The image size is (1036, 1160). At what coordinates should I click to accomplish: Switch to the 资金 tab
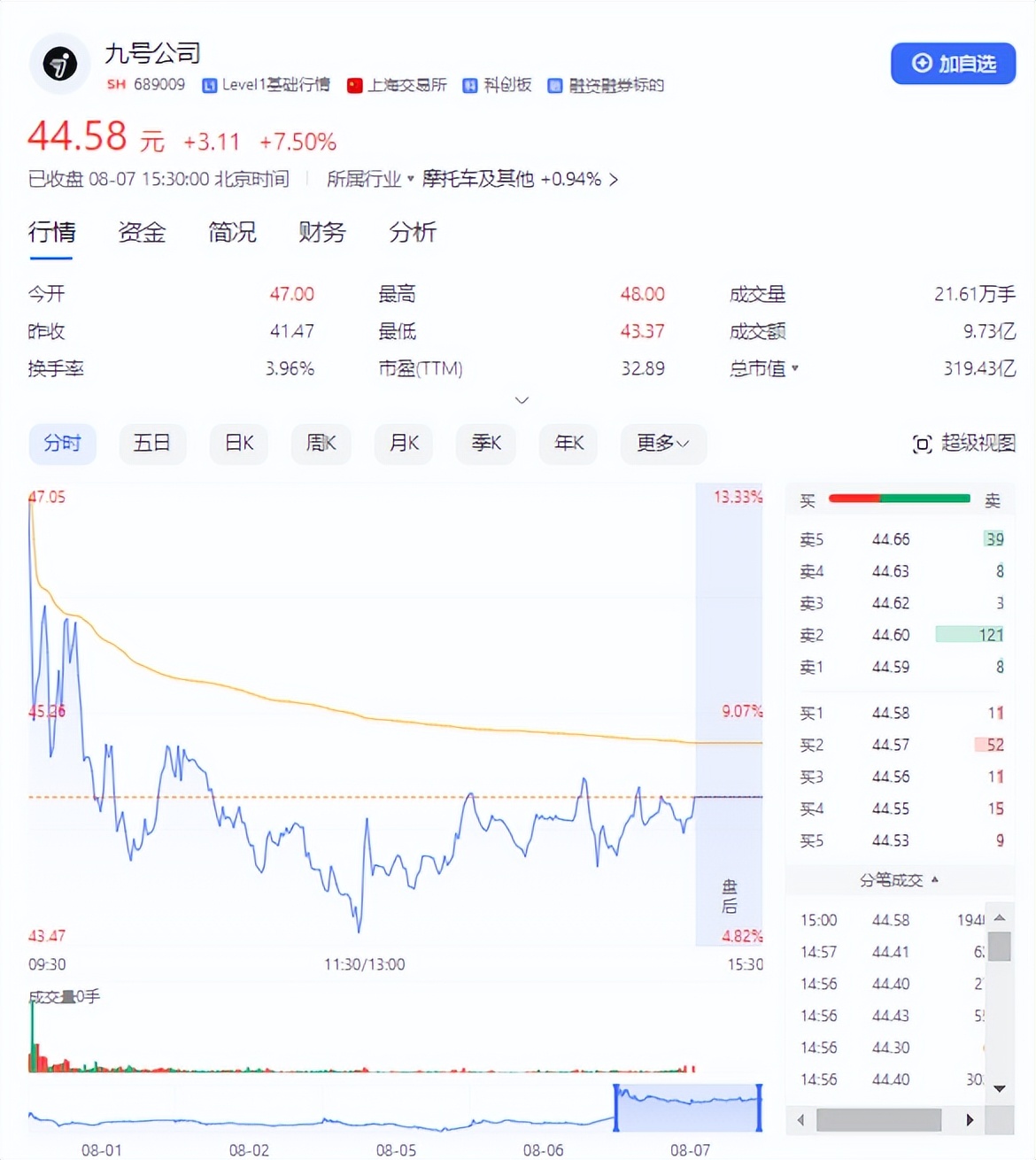(142, 233)
